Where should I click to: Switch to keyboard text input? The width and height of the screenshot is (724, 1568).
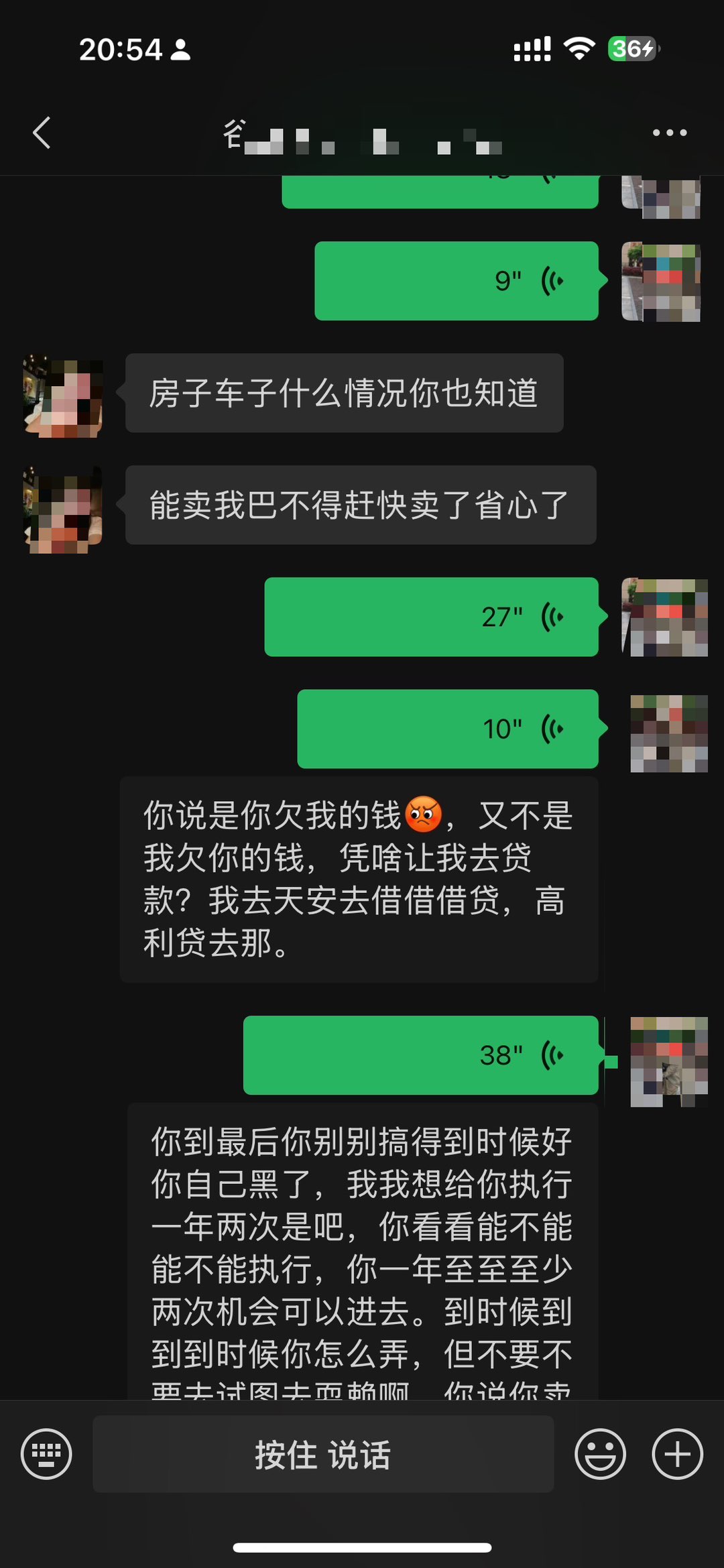(x=46, y=1453)
